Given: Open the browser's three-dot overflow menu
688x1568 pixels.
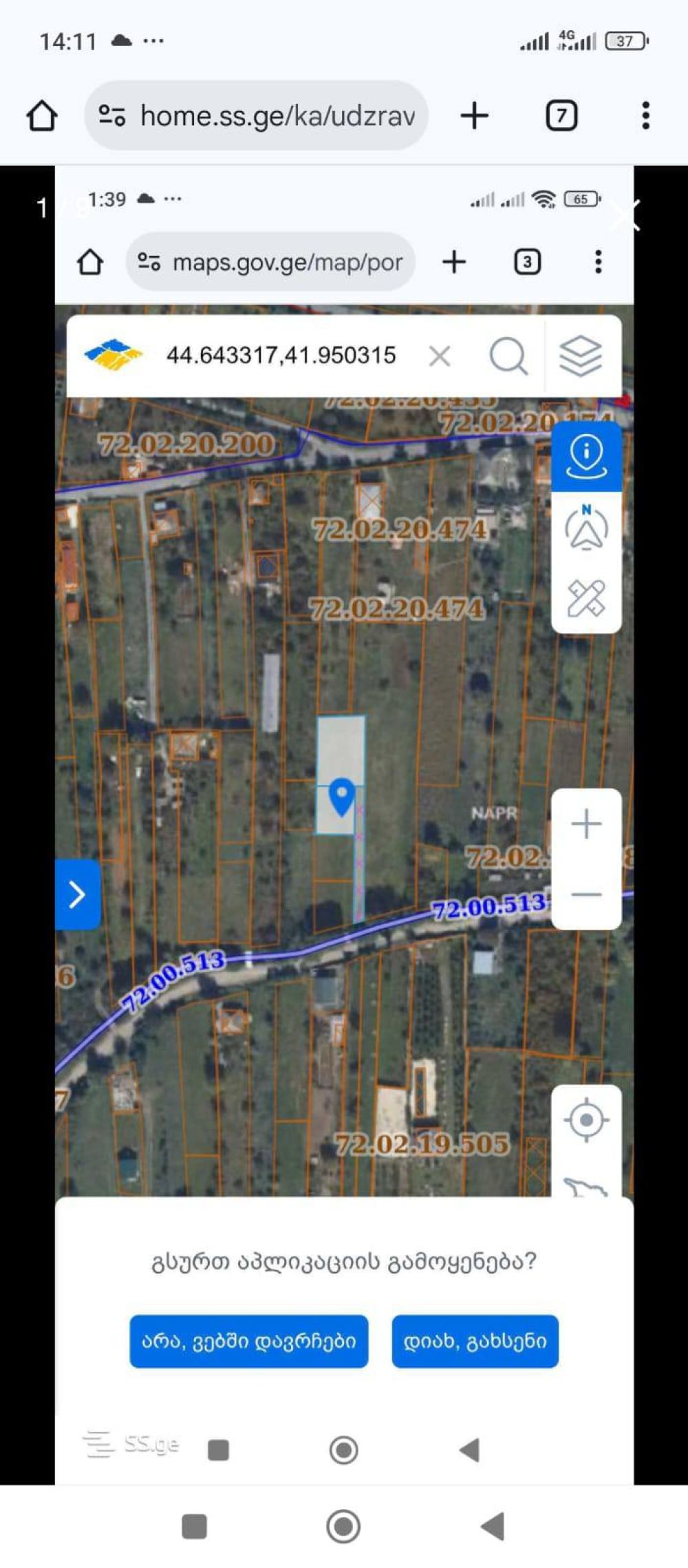Looking at the screenshot, I should (645, 116).
